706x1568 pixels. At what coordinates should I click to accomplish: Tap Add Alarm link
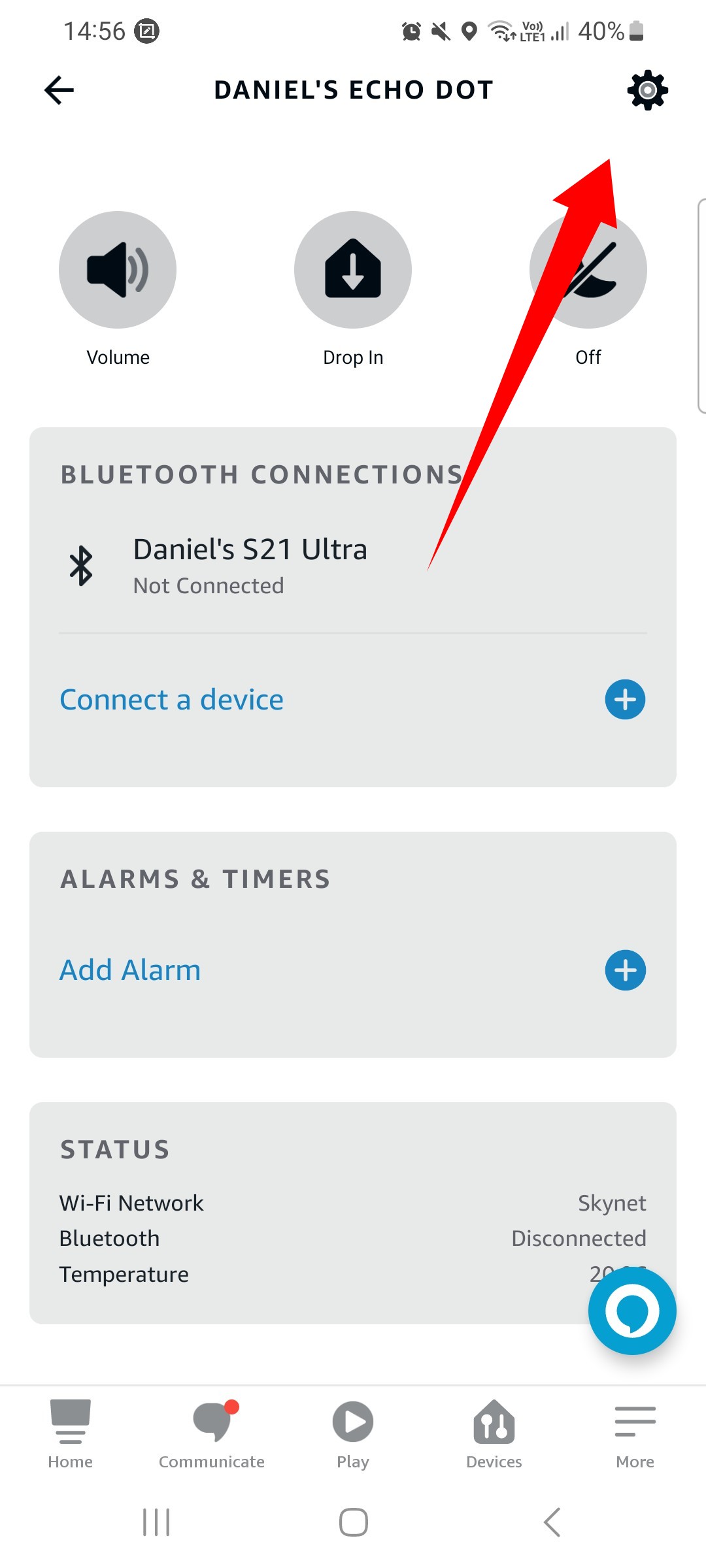[x=130, y=970]
